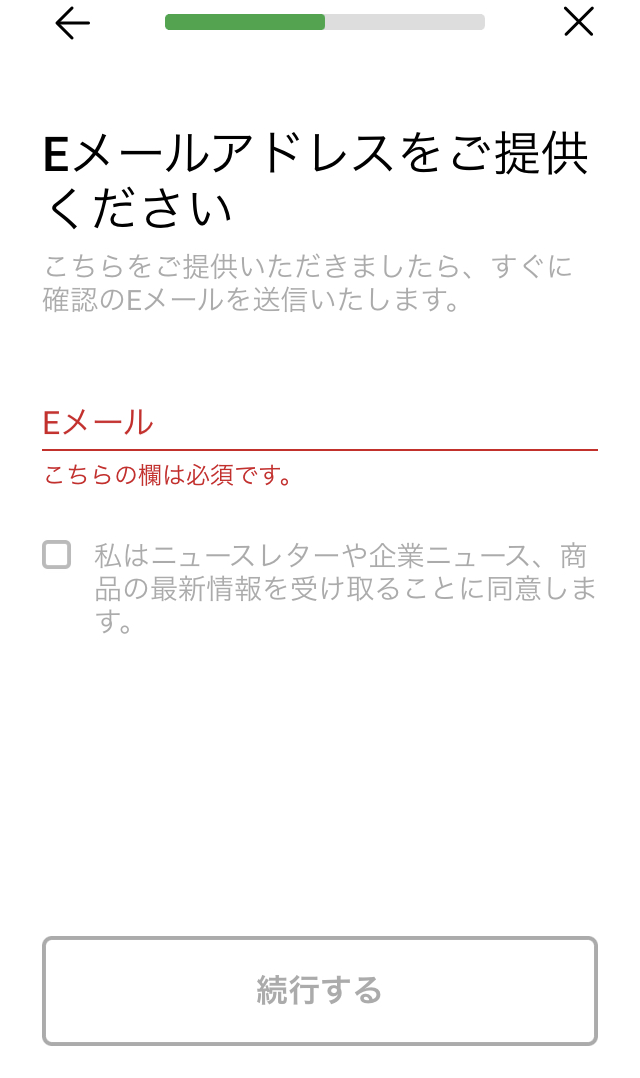Go back with the arrow icon
Image resolution: width=640 pixels, height=1078 pixels.
pos(72,22)
